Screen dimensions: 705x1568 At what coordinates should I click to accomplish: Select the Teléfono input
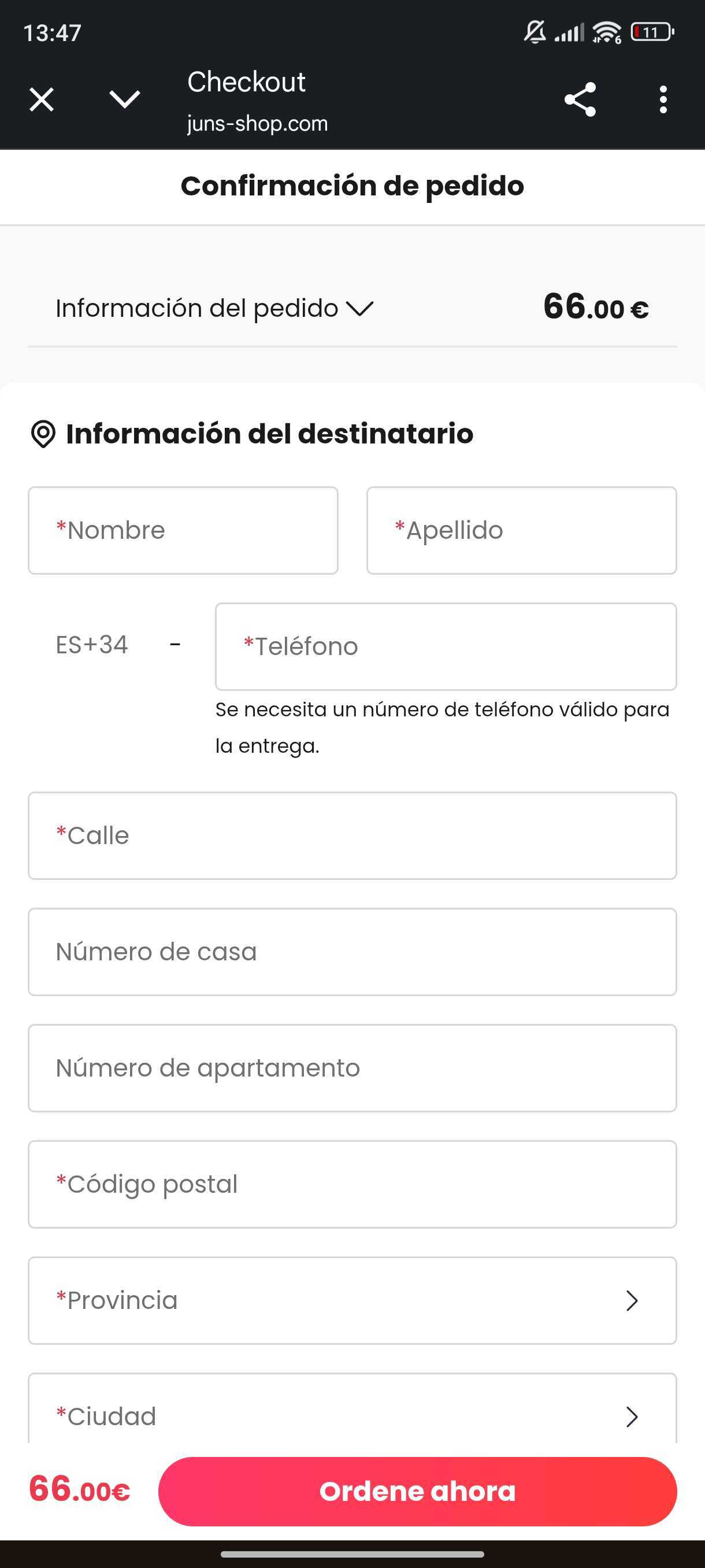446,646
